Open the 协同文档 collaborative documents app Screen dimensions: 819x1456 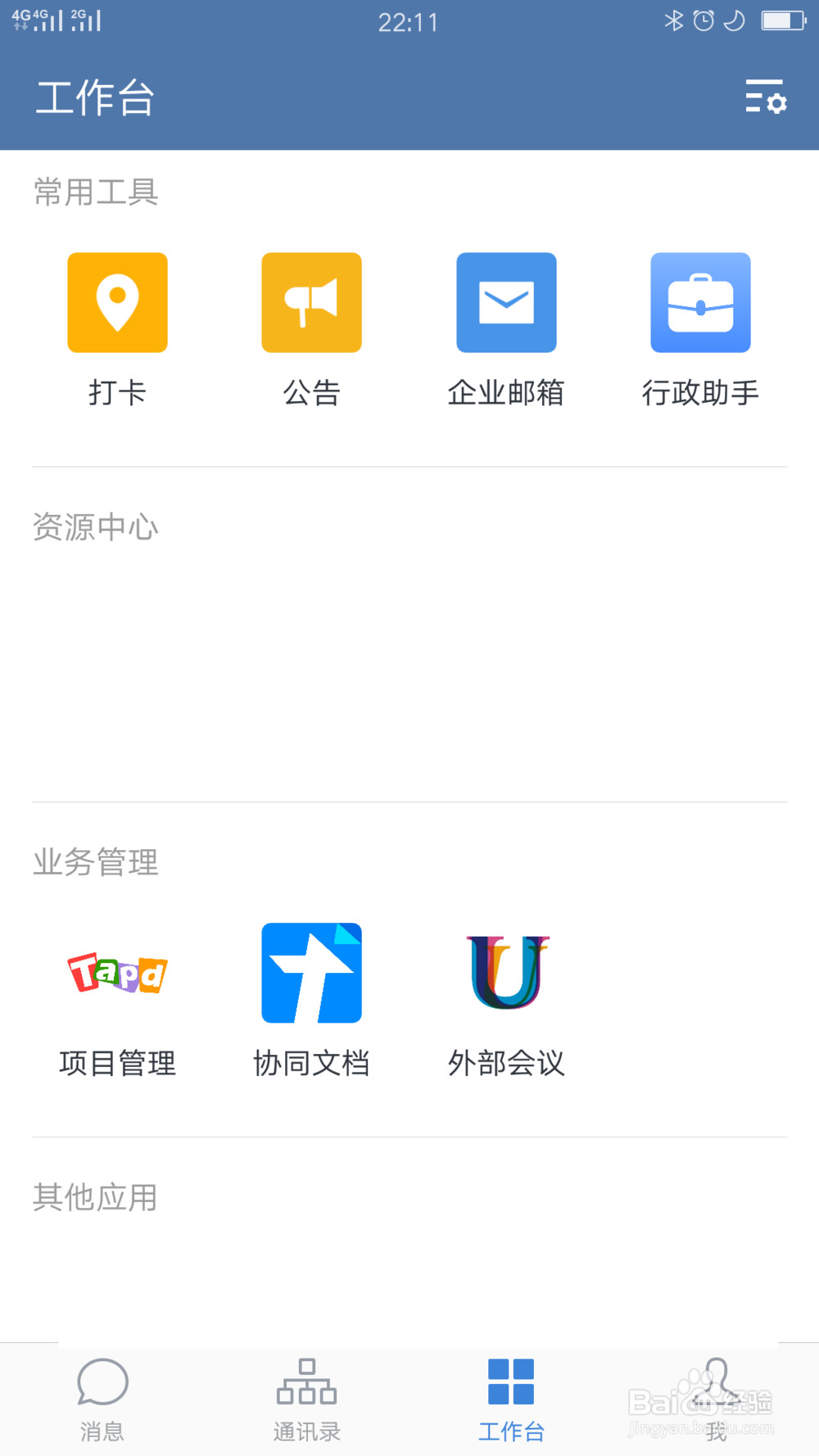pyautogui.click(x=311, y=973)
